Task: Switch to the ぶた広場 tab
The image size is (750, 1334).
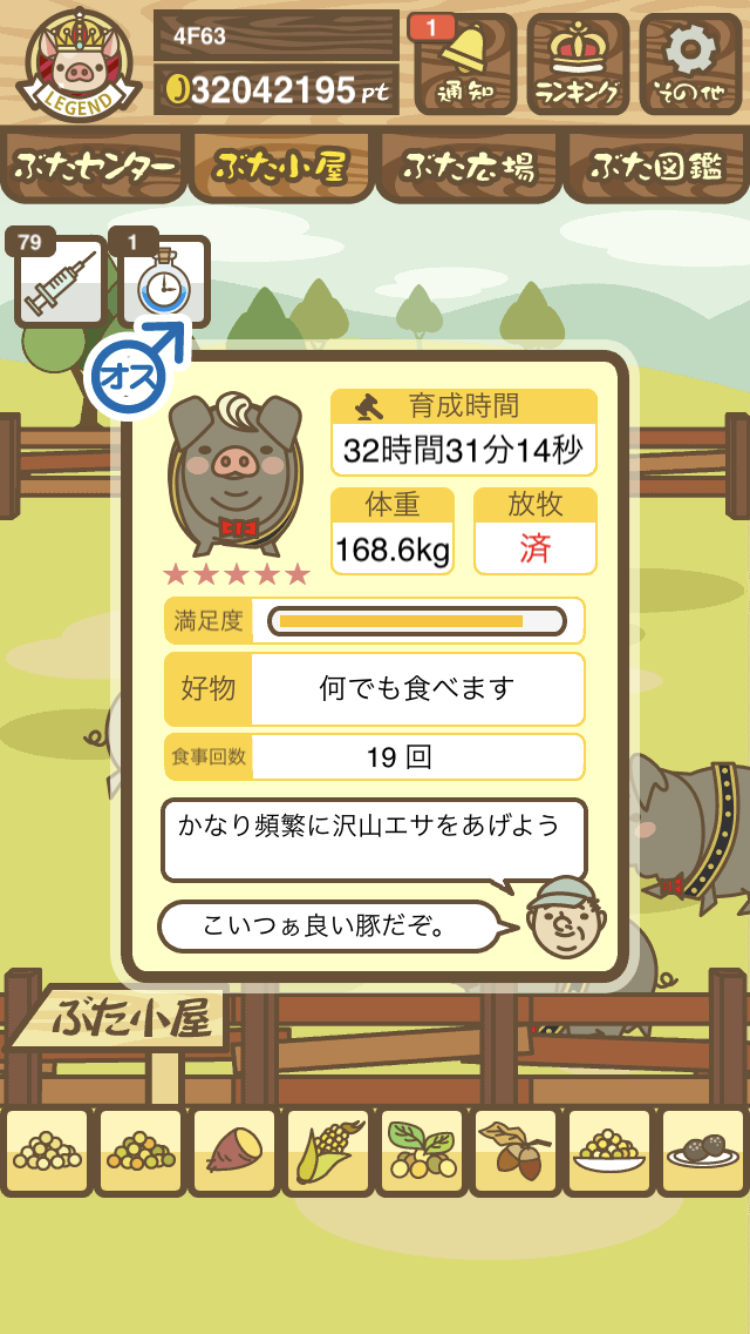Action: coord(467,167)
